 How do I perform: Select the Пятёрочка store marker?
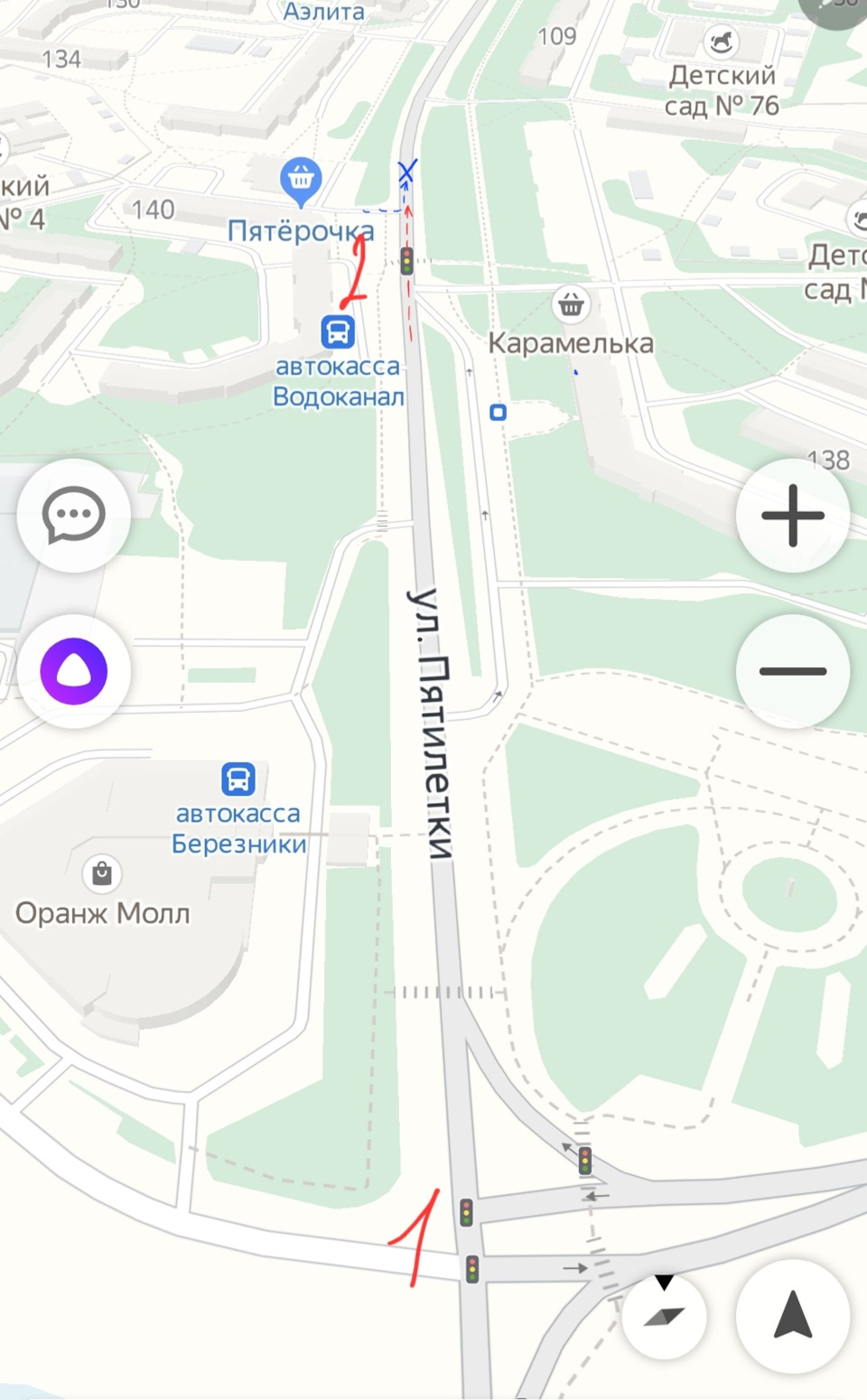point(301,180)
